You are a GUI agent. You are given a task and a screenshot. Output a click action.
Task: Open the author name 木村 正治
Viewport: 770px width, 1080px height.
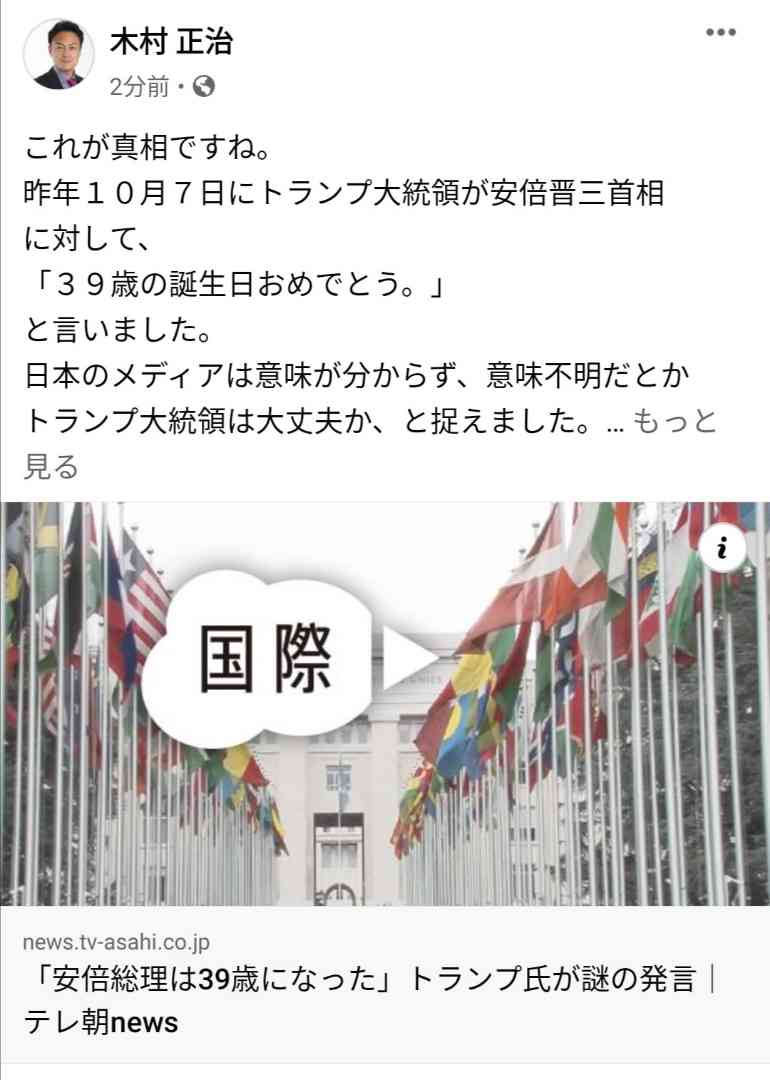[170, 42]
